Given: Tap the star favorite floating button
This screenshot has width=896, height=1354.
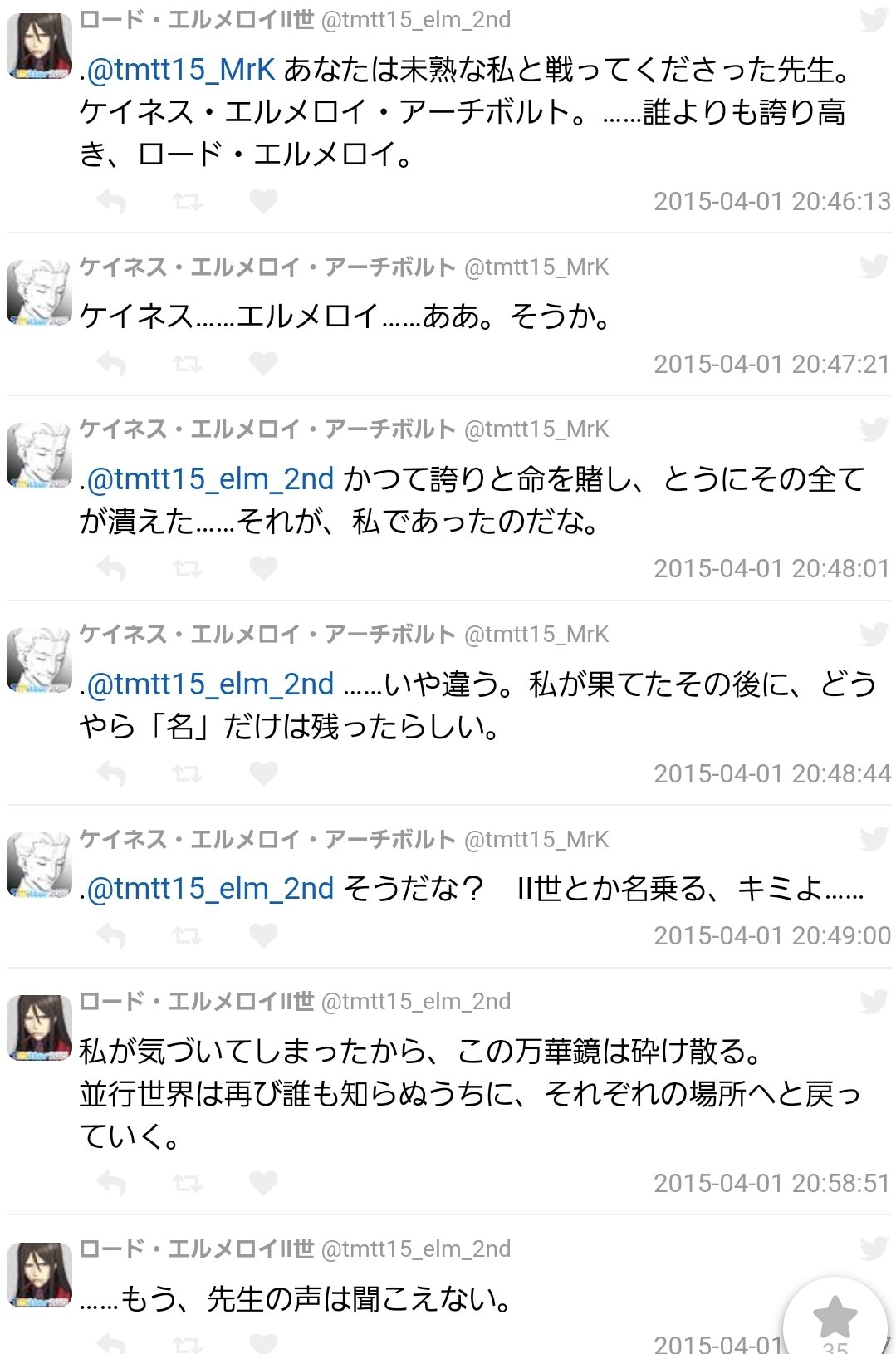Looking at the screenshot, I should tap(834, 1316).
